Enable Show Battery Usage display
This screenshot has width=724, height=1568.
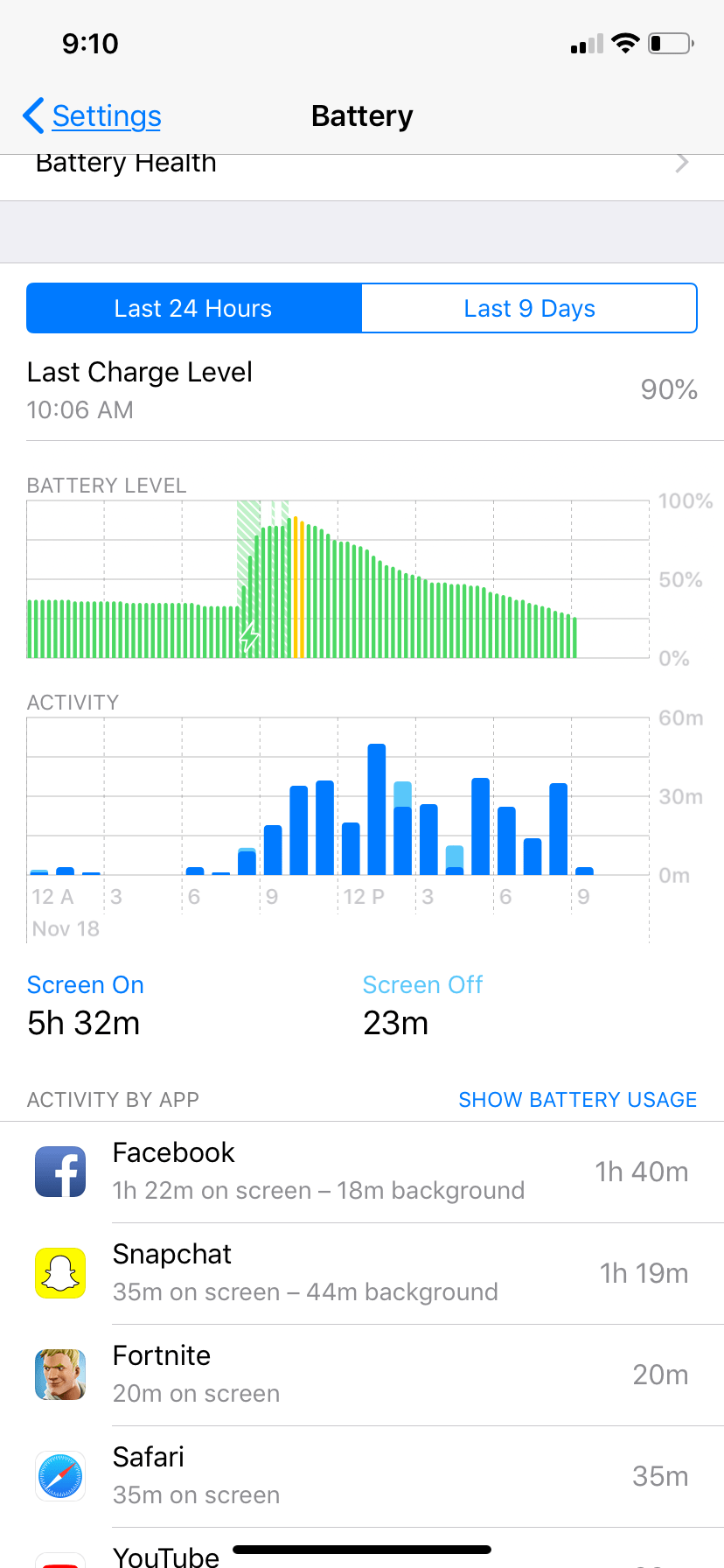(577, 1100)
